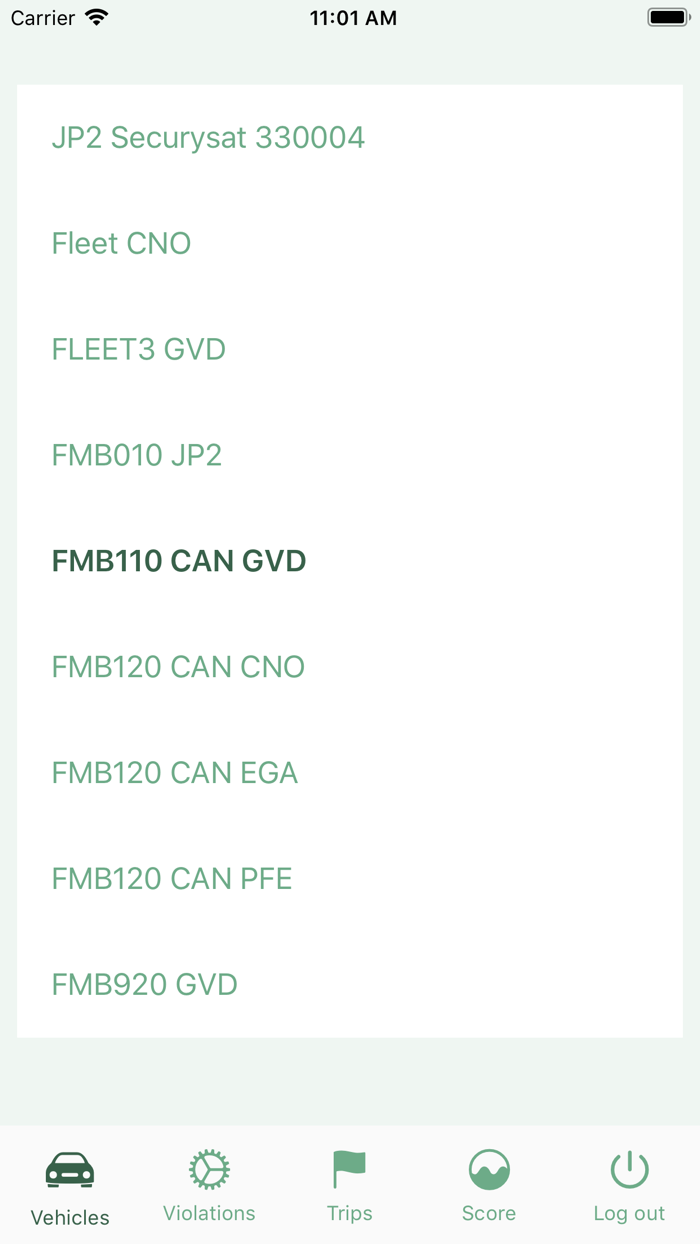Open the FLEET3 GVD vehicle
The height and width of the screenshot is (1244, 700).
coord(138,350)
